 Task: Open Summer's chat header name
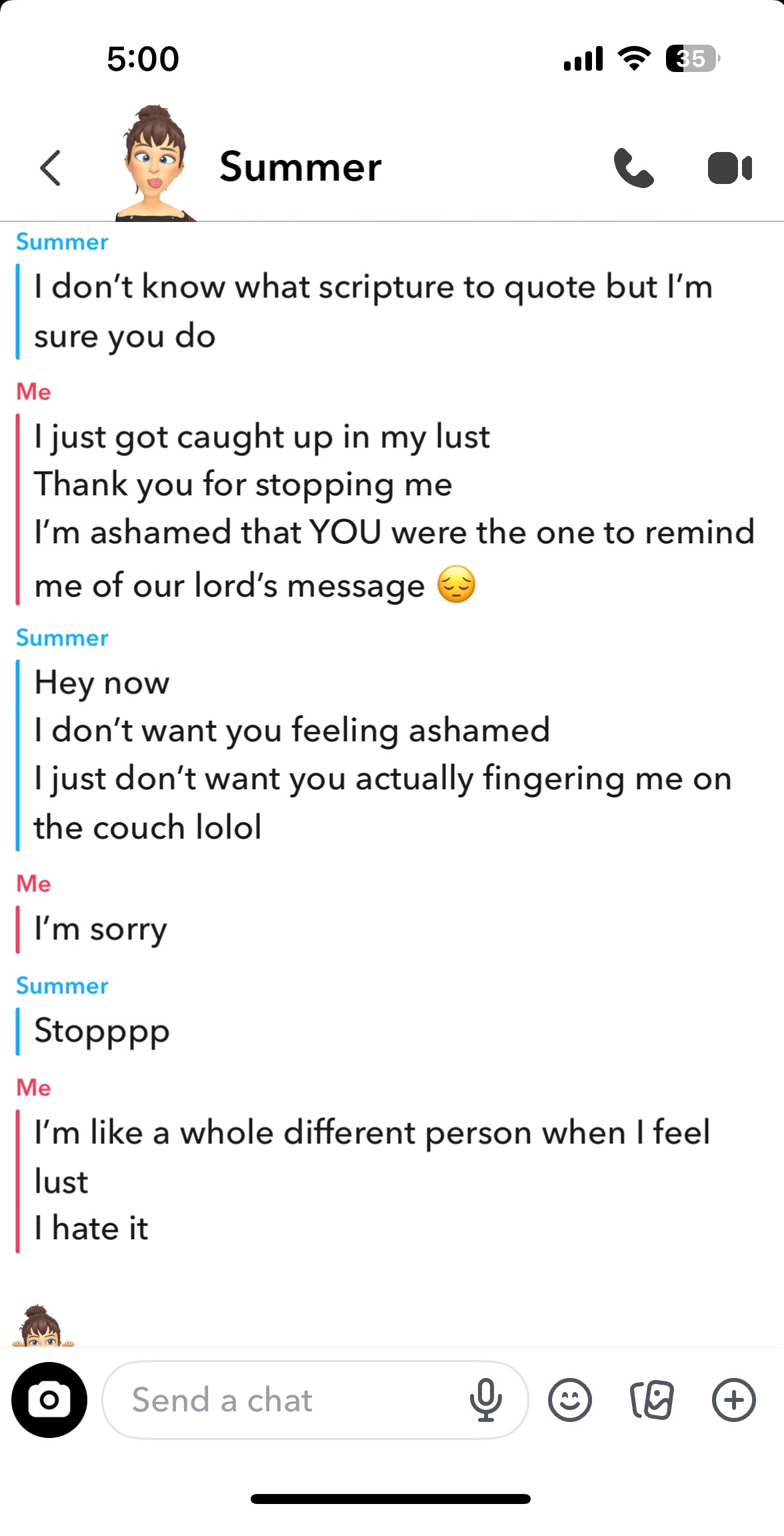(x=301, y=167)
